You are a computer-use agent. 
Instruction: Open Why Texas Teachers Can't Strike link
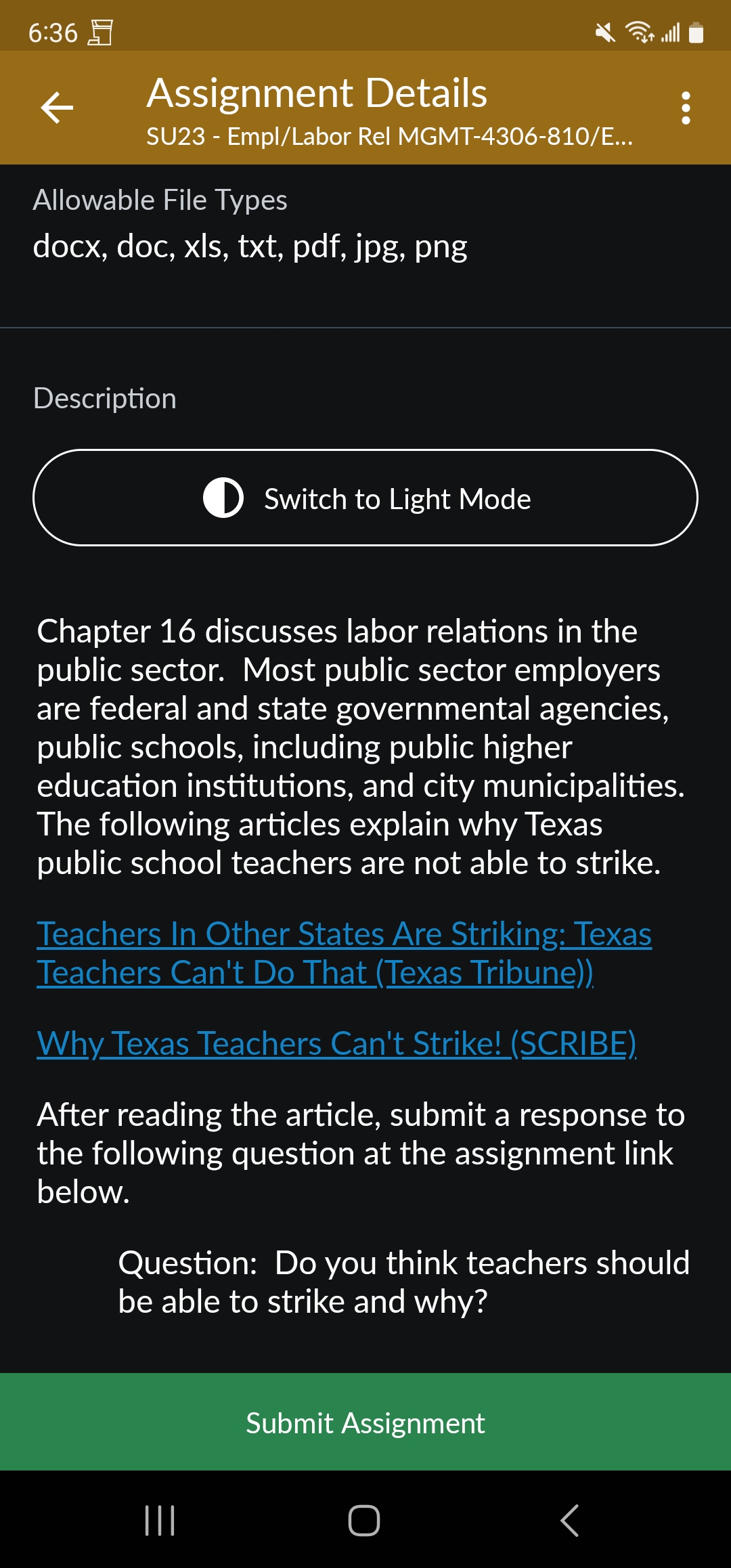(x=336, y=1043)
